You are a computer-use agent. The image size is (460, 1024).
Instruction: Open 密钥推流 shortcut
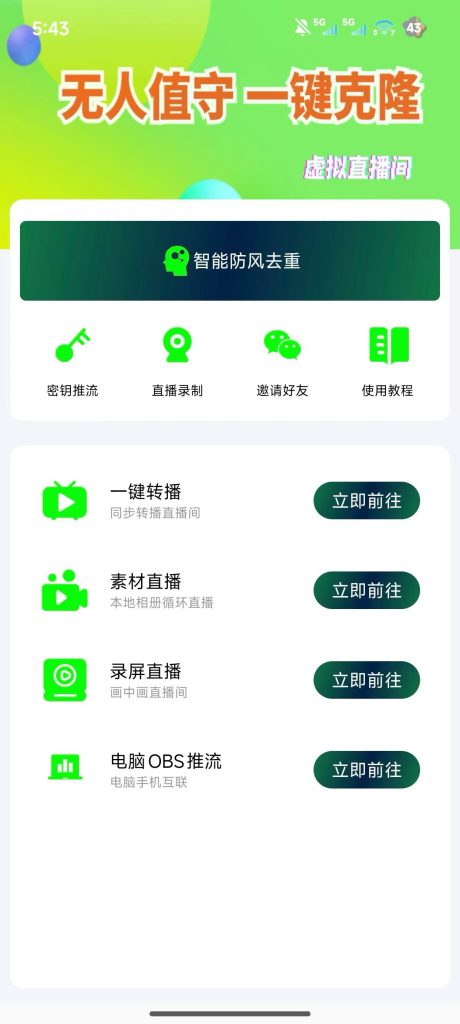72,362
